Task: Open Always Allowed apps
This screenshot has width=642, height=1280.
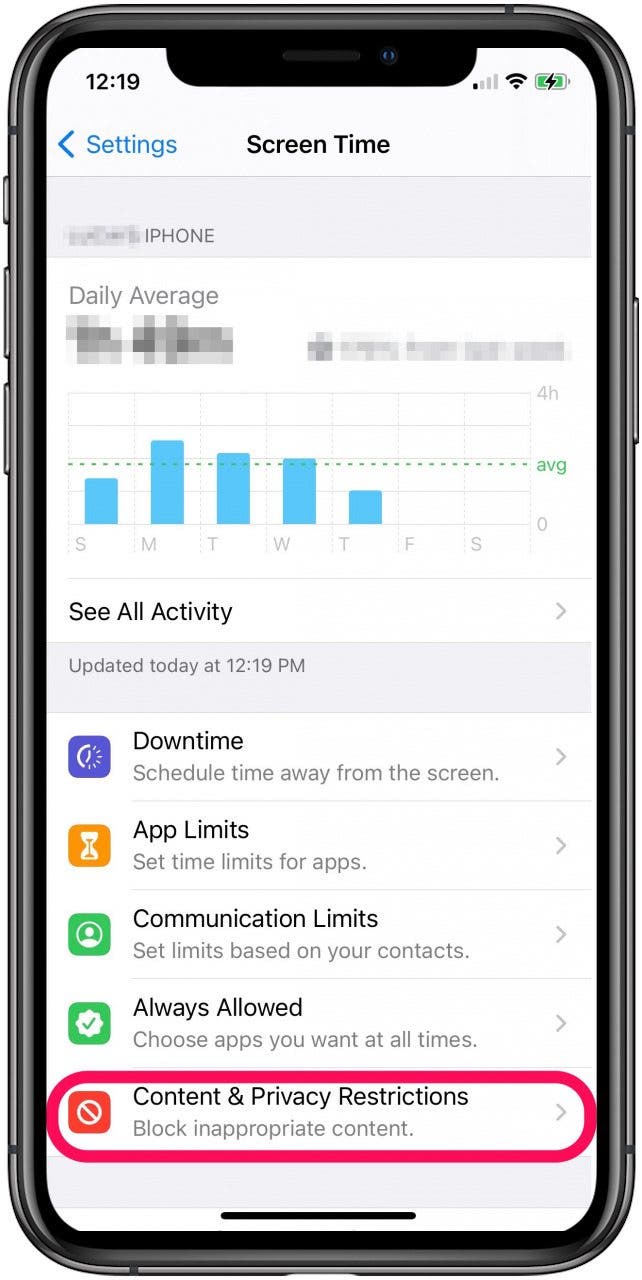Action: (x=320, y=1023)
